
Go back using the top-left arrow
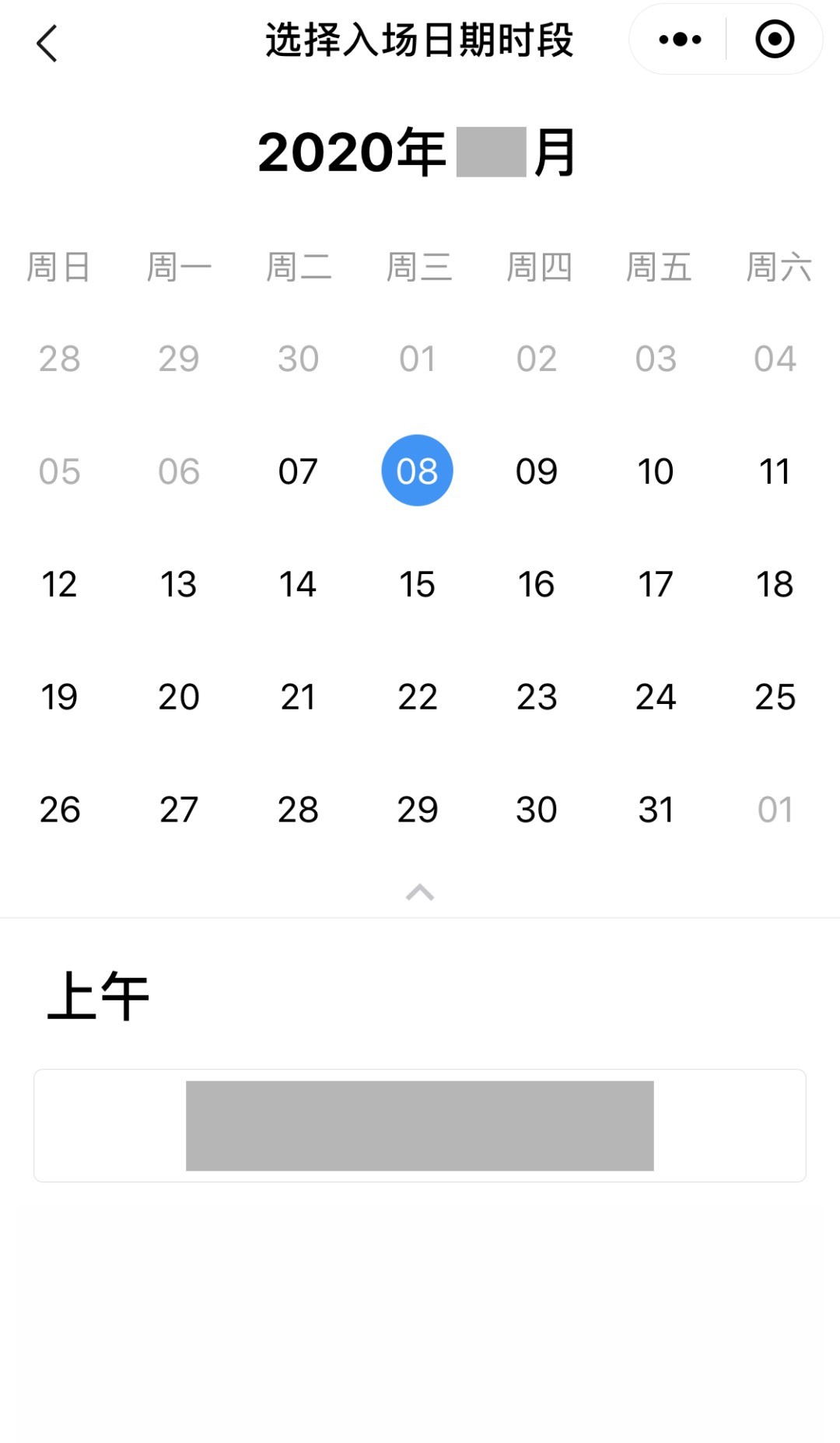47,44
